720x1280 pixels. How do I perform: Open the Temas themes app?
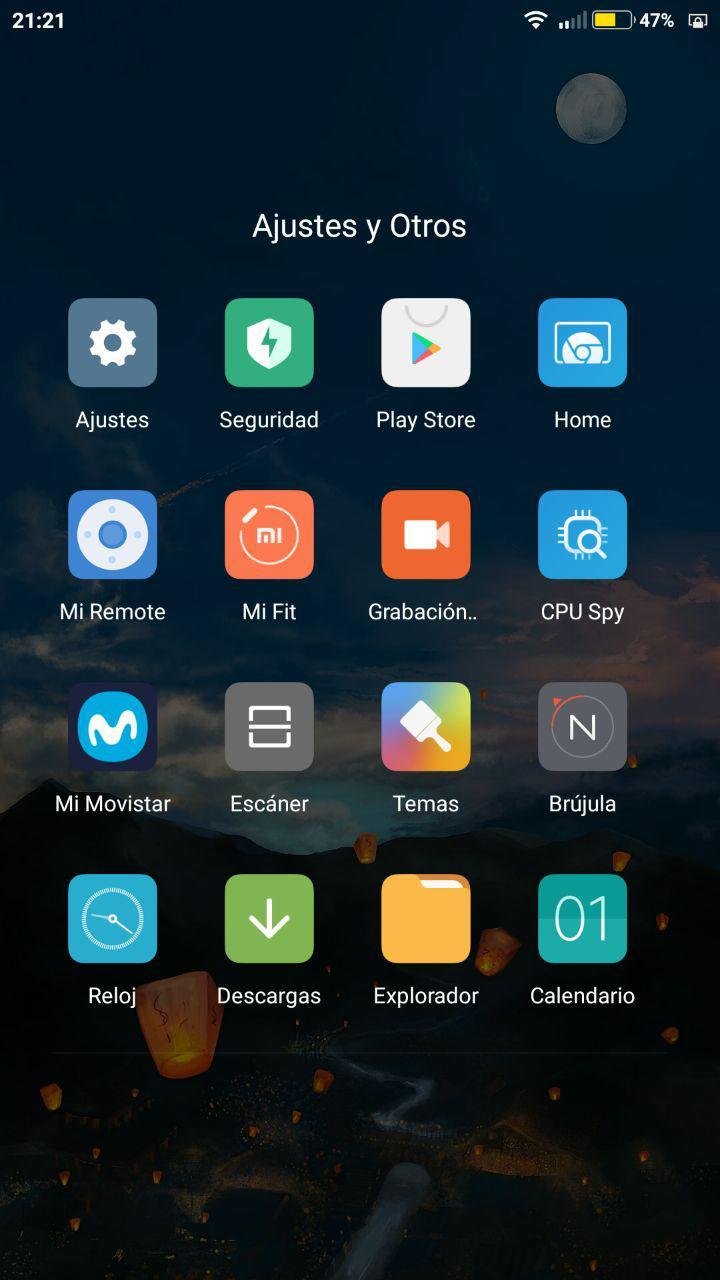tap(426, 727)
